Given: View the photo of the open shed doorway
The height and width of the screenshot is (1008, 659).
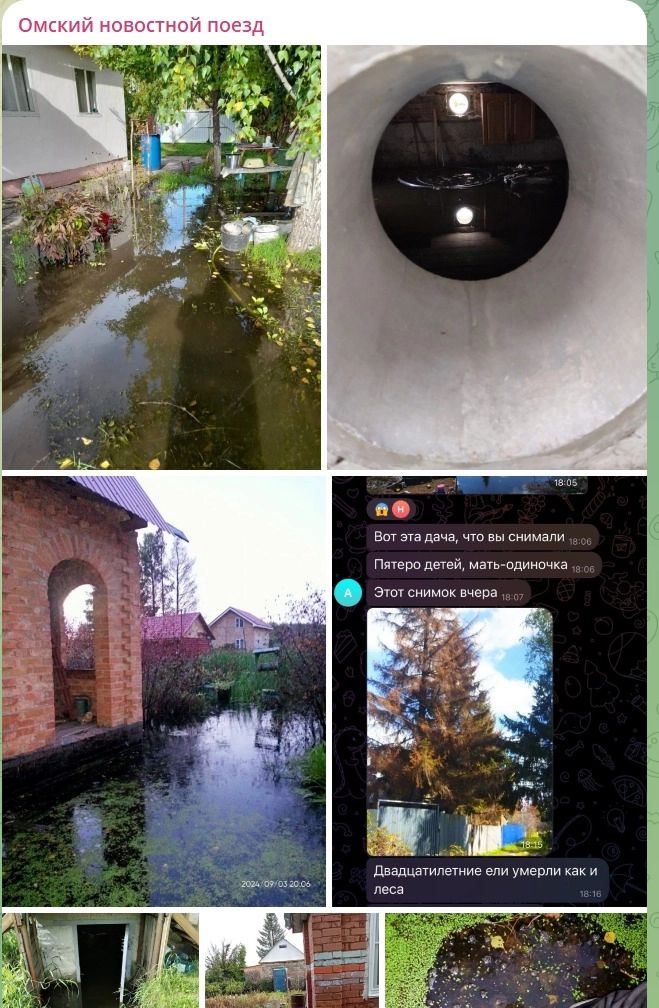Looking at the screenshot, I should click(x=100, y=960).
